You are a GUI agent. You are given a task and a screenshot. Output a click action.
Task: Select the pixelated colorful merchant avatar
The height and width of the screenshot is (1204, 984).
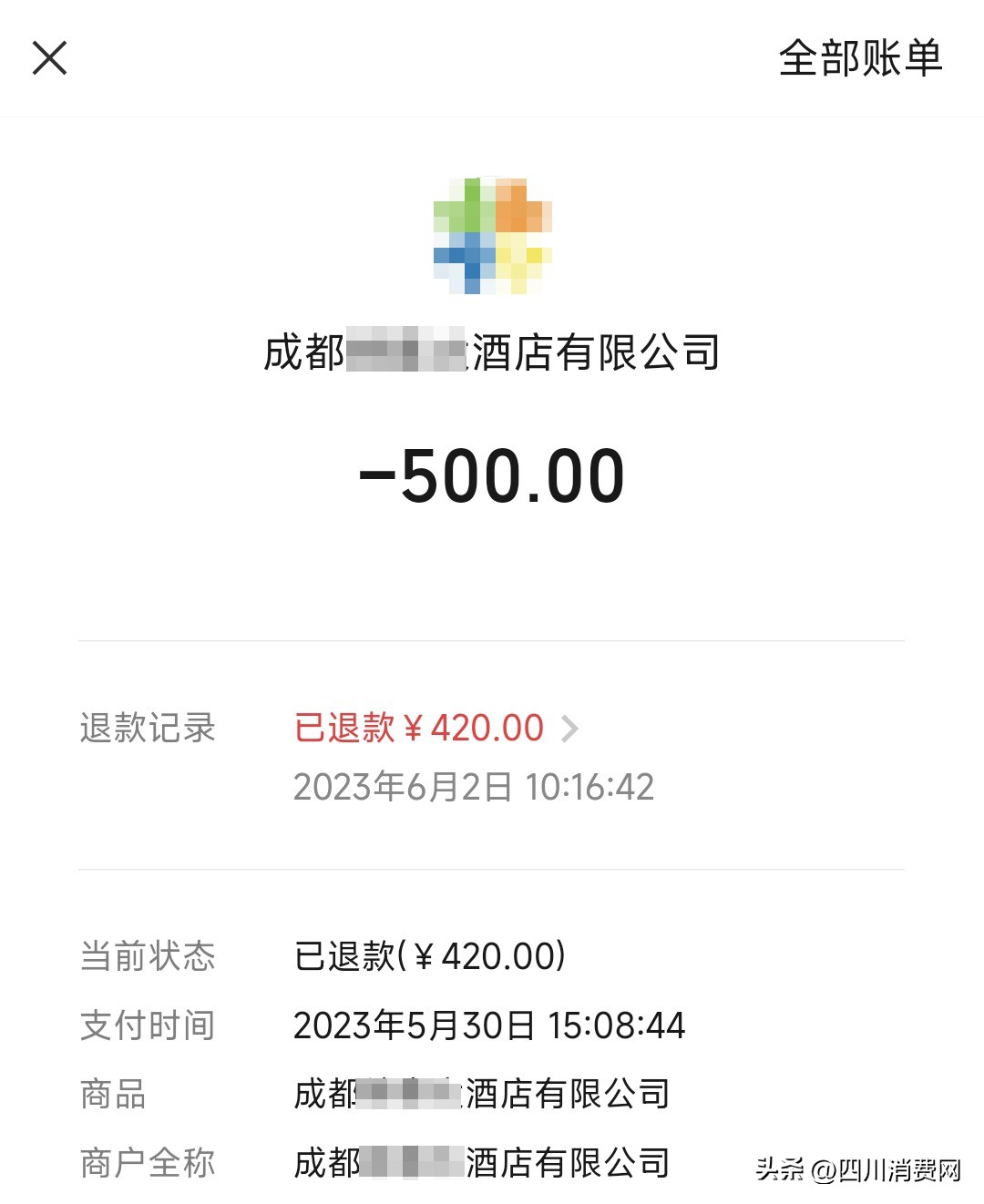click(x=492, y=234)
